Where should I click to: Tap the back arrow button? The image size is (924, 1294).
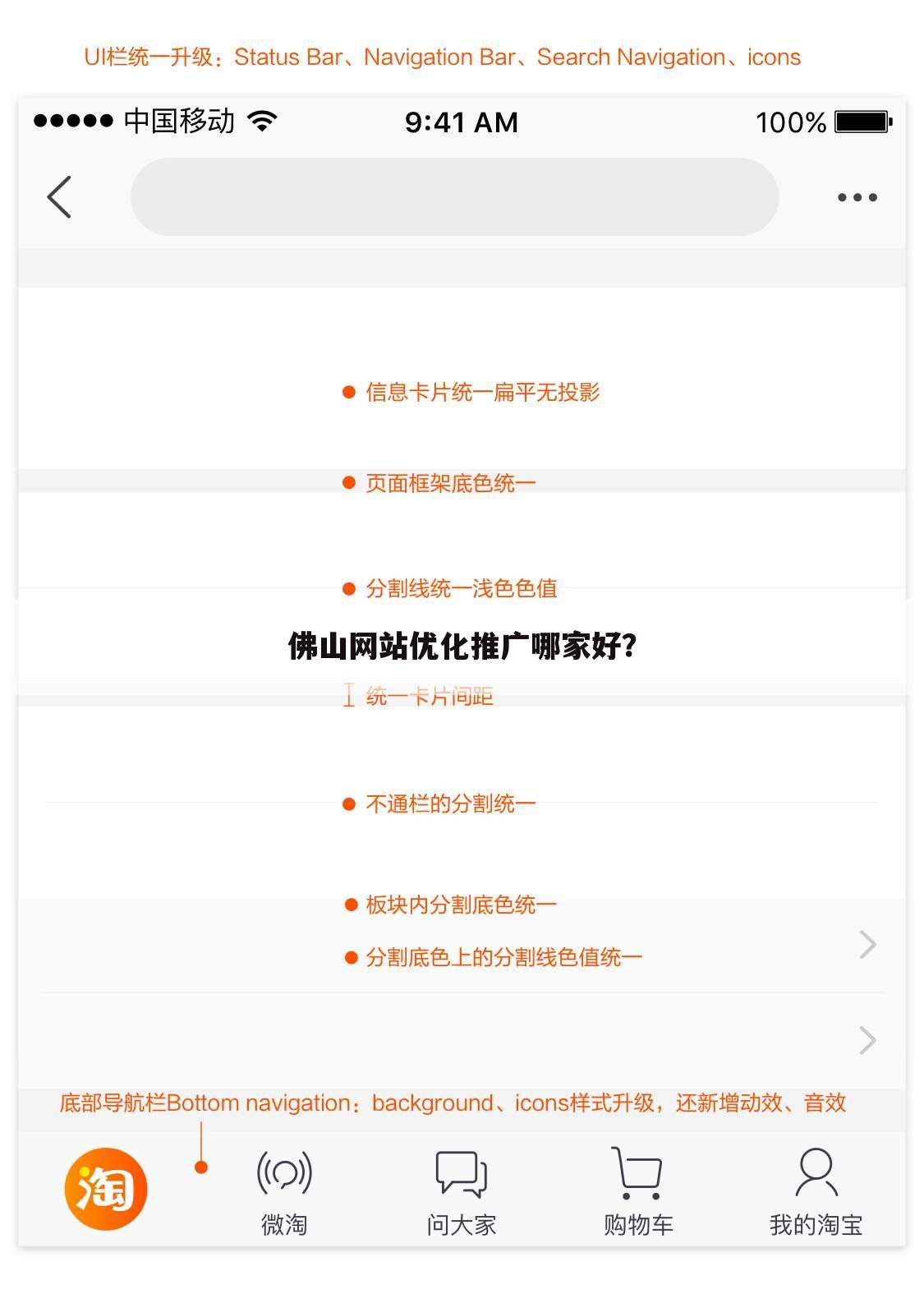57,196
